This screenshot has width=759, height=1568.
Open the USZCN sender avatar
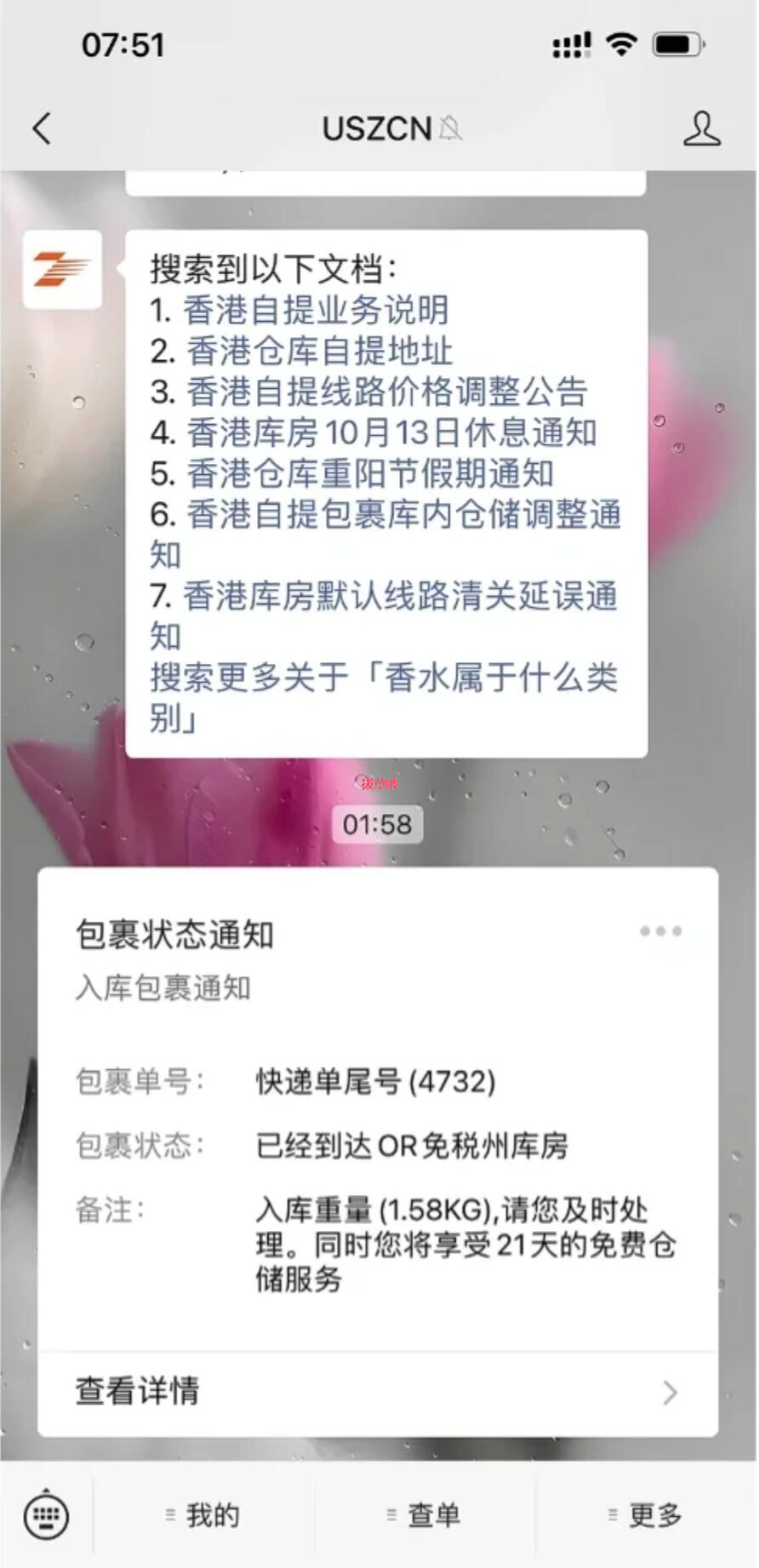point(62,270)
